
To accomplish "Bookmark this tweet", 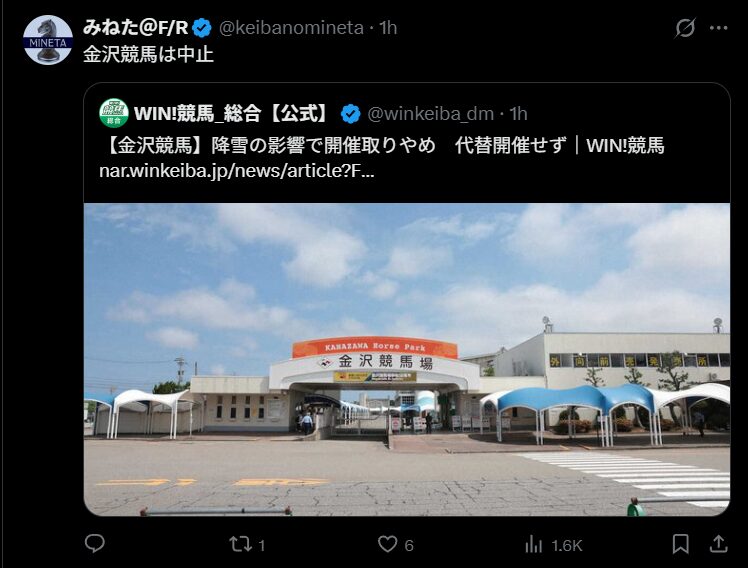I will pyautogui.click(x=680, y=544).
